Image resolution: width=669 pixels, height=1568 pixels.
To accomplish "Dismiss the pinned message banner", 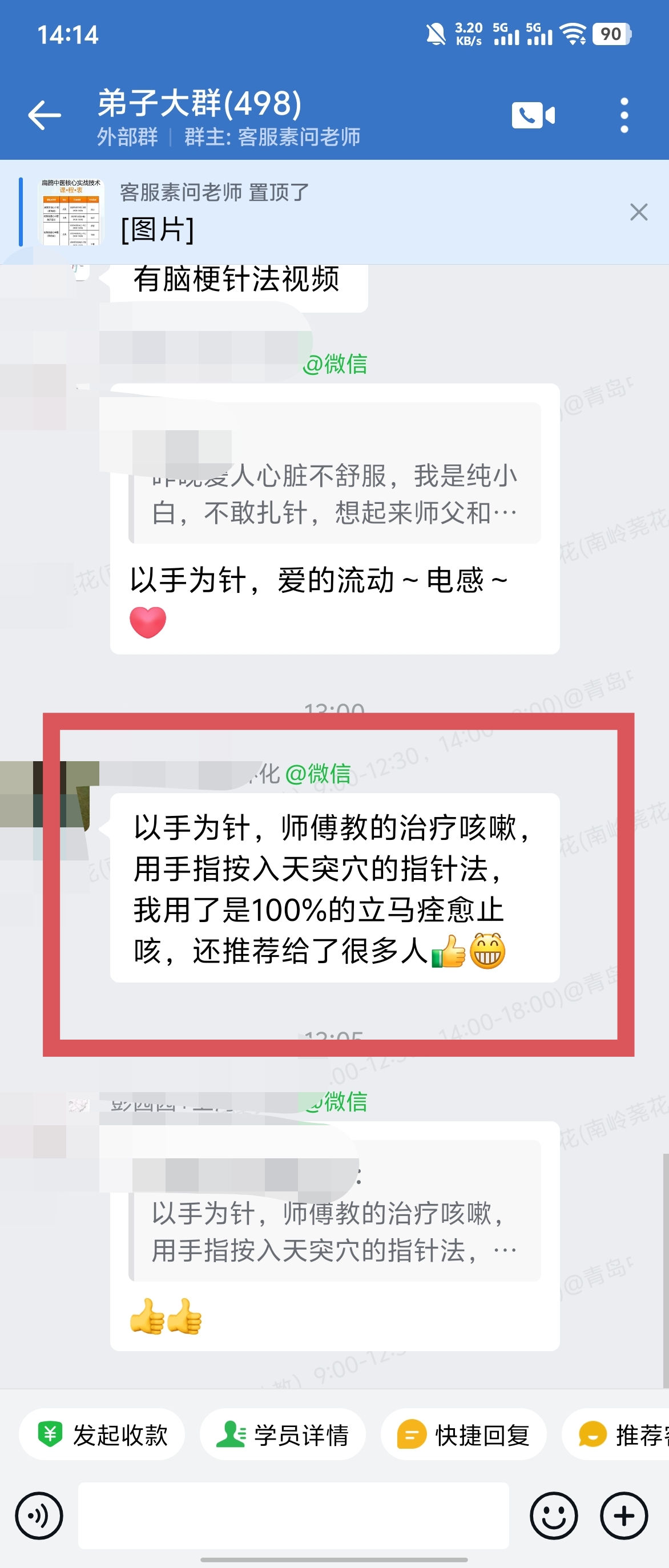I will [639, 212].
